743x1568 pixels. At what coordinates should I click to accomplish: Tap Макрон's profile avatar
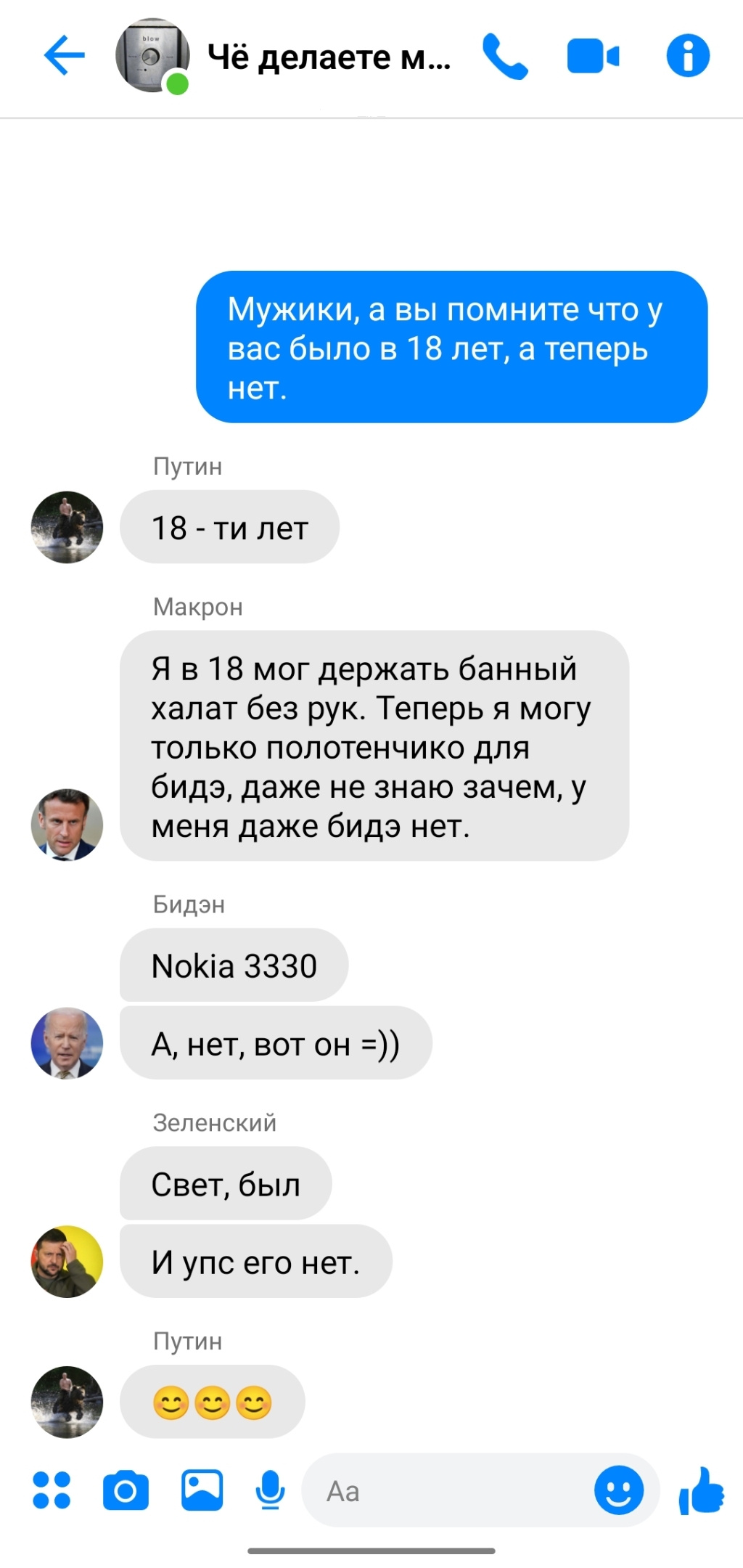(67, 825)
